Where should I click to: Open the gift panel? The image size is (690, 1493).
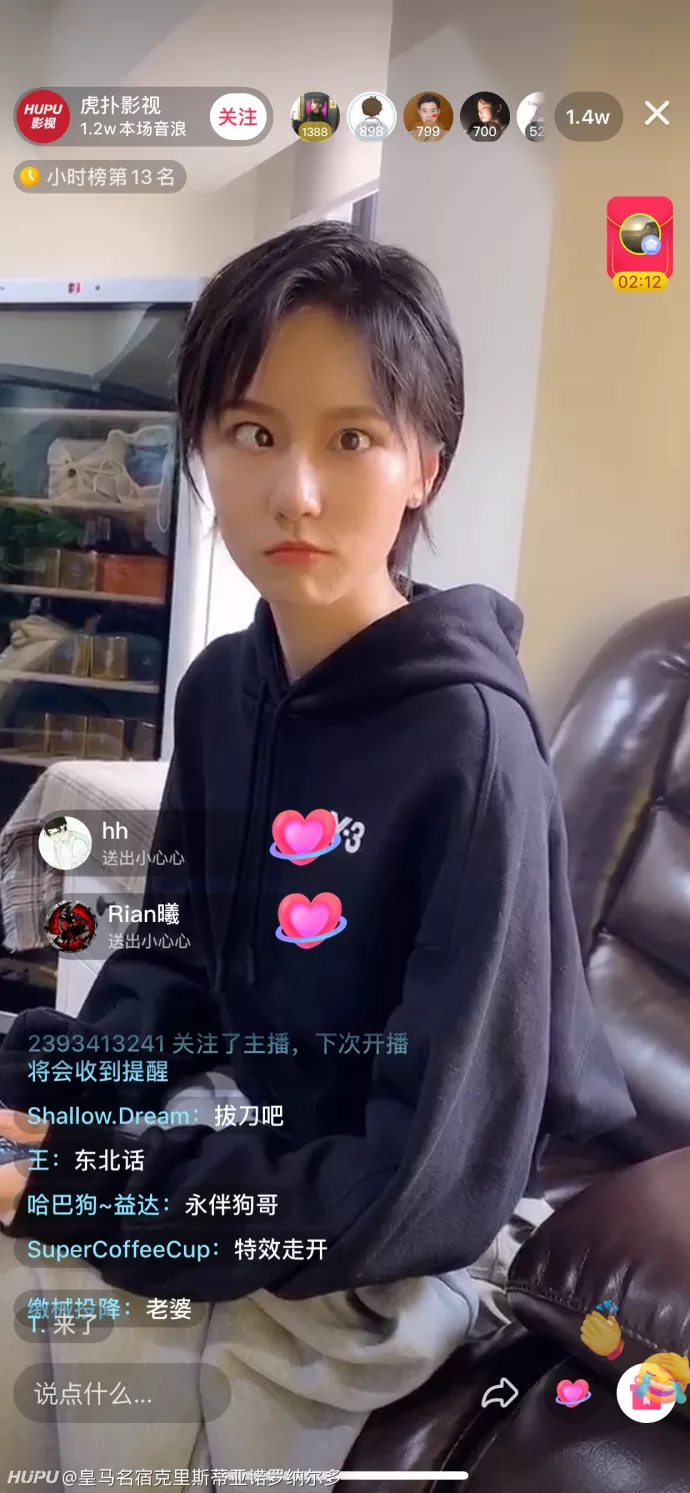tap(645, 1393)
